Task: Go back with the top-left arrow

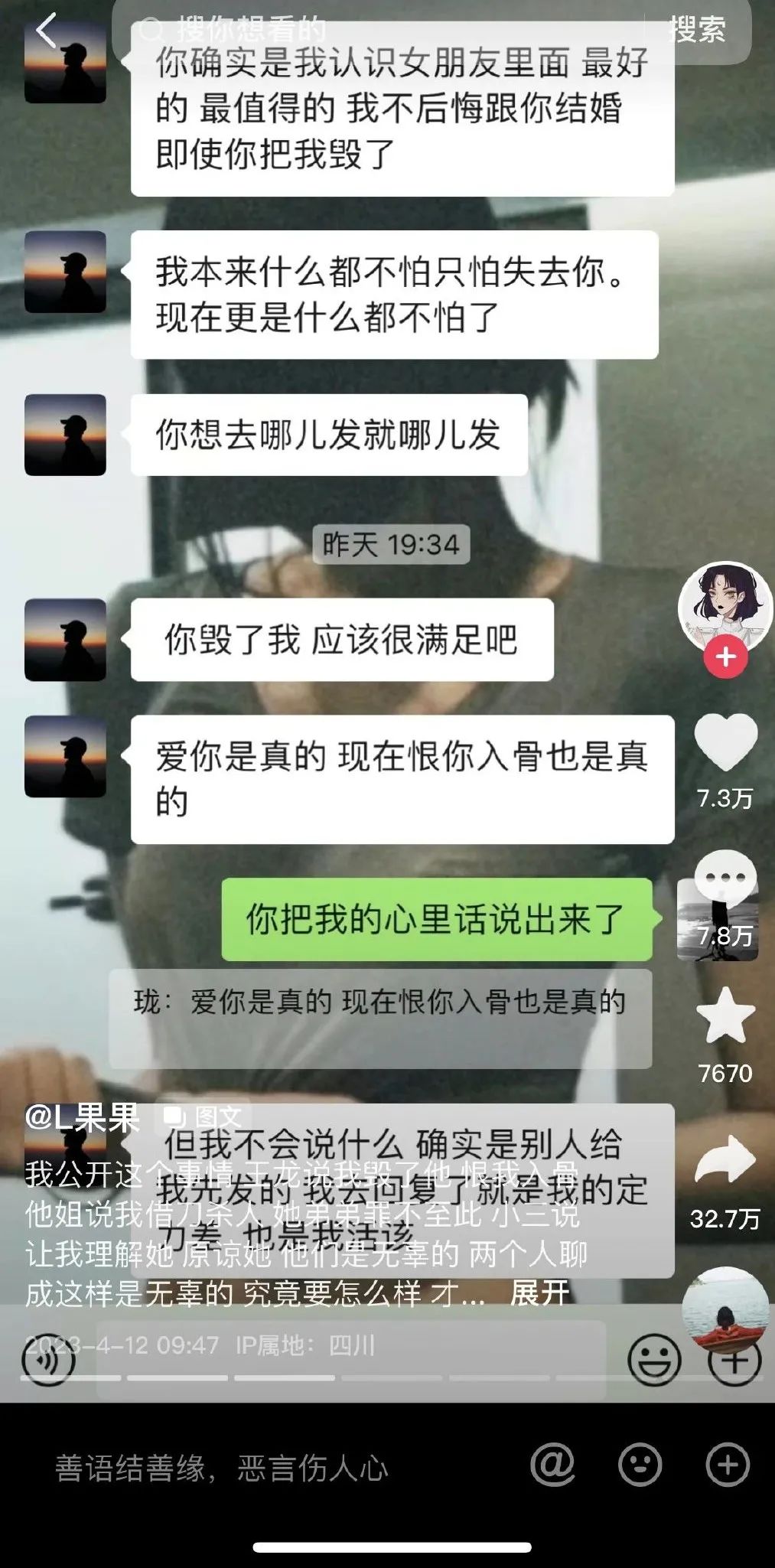Action: [x=47, y=31]
